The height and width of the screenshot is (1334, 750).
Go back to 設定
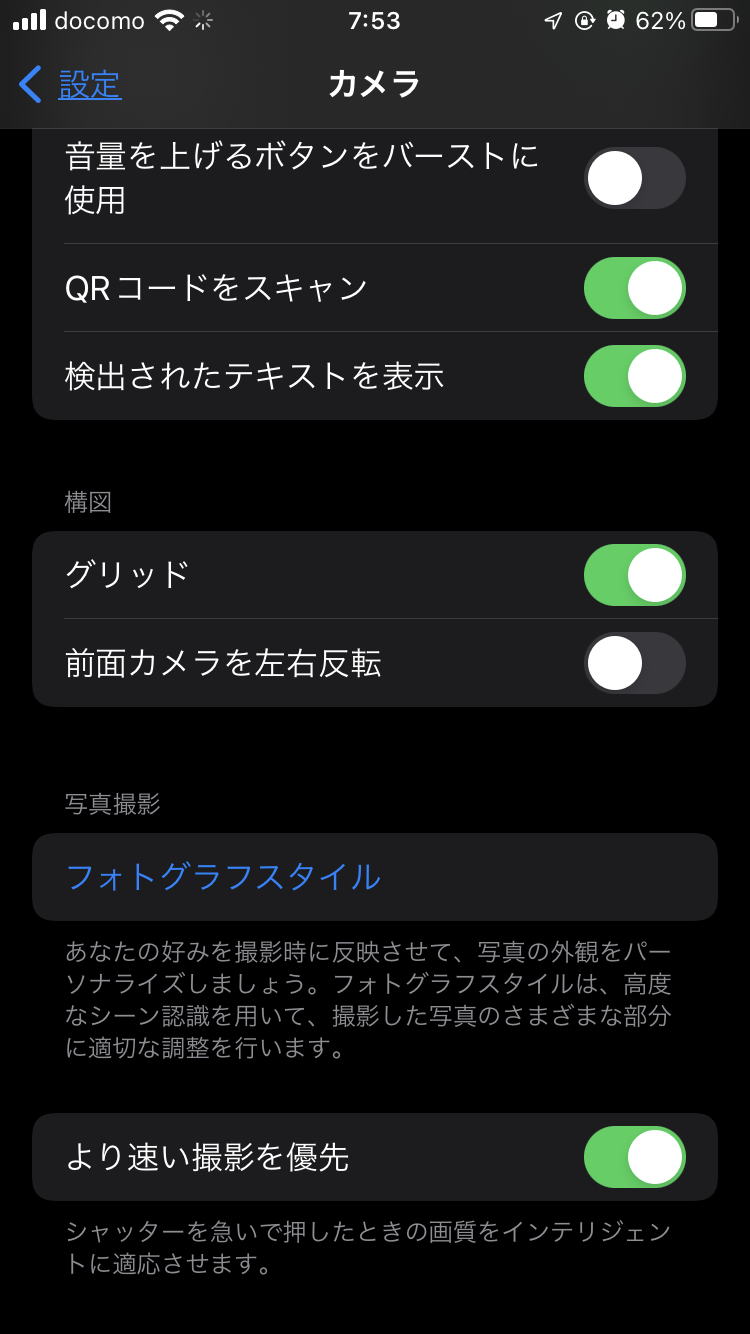[x=70, y=85]
